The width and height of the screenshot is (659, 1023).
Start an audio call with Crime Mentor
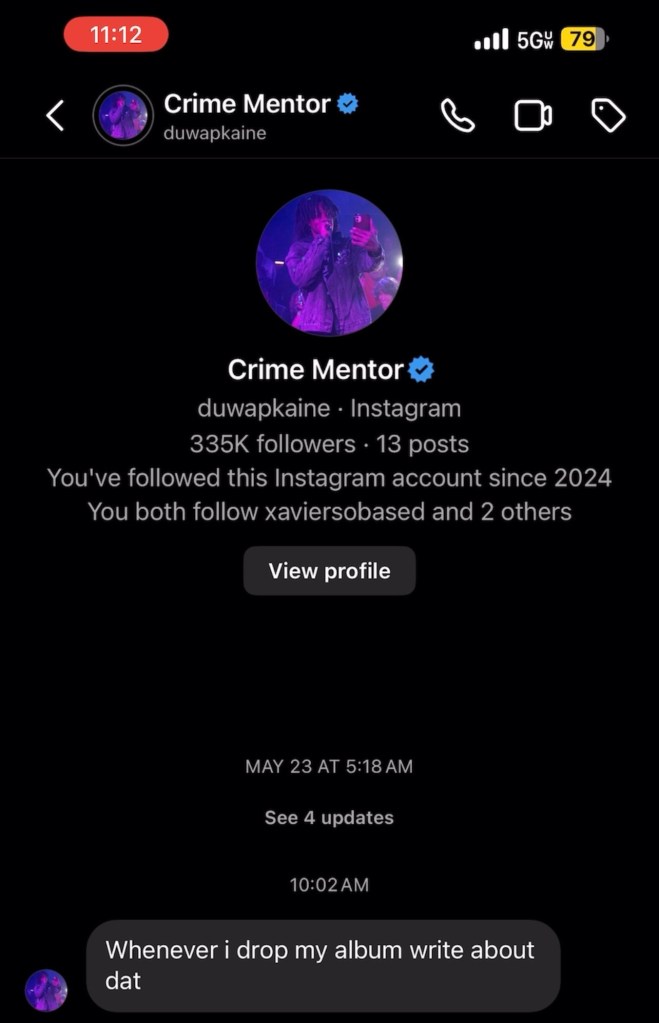click(x=458, y=117)
